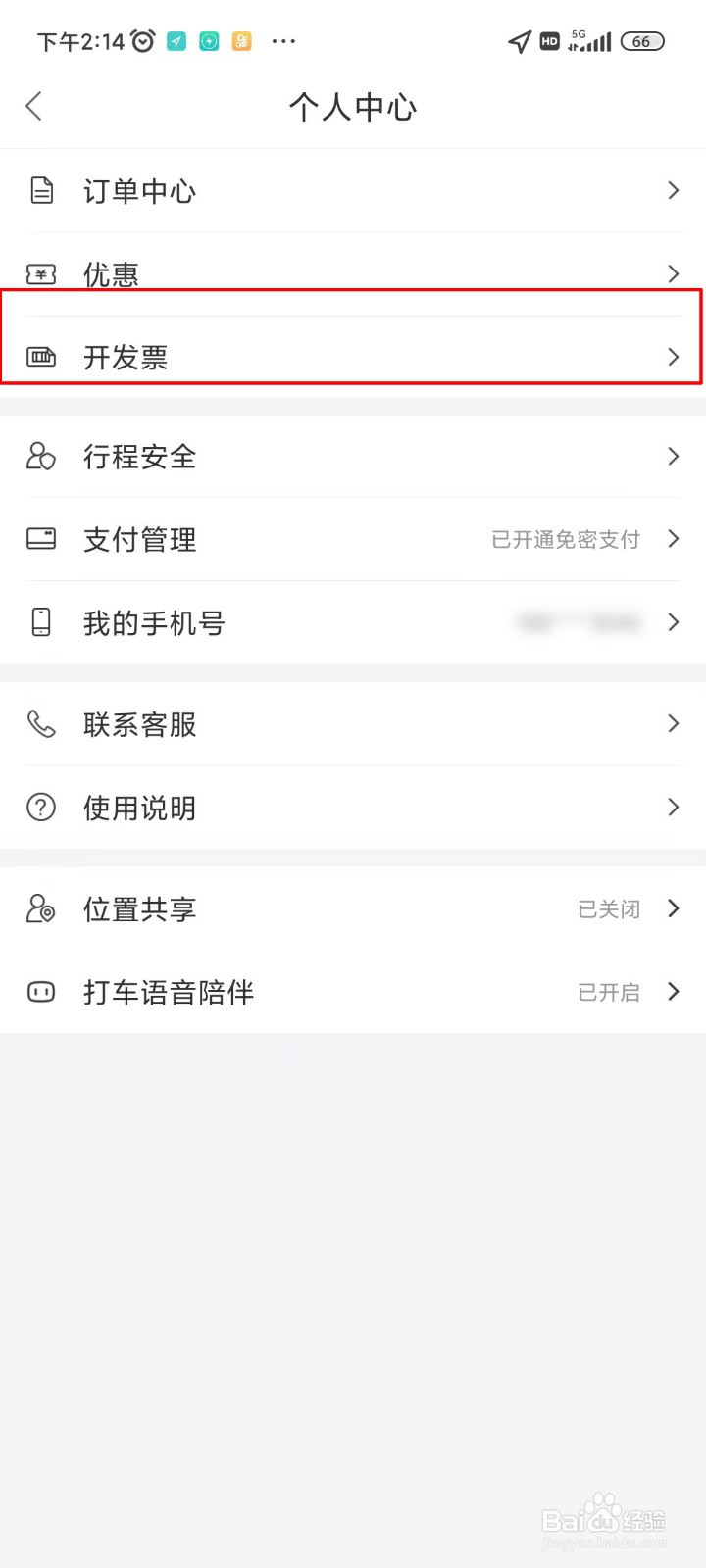Open 行程安全 settings
This screenshot has width=706, height=1568.
(353, 456)
